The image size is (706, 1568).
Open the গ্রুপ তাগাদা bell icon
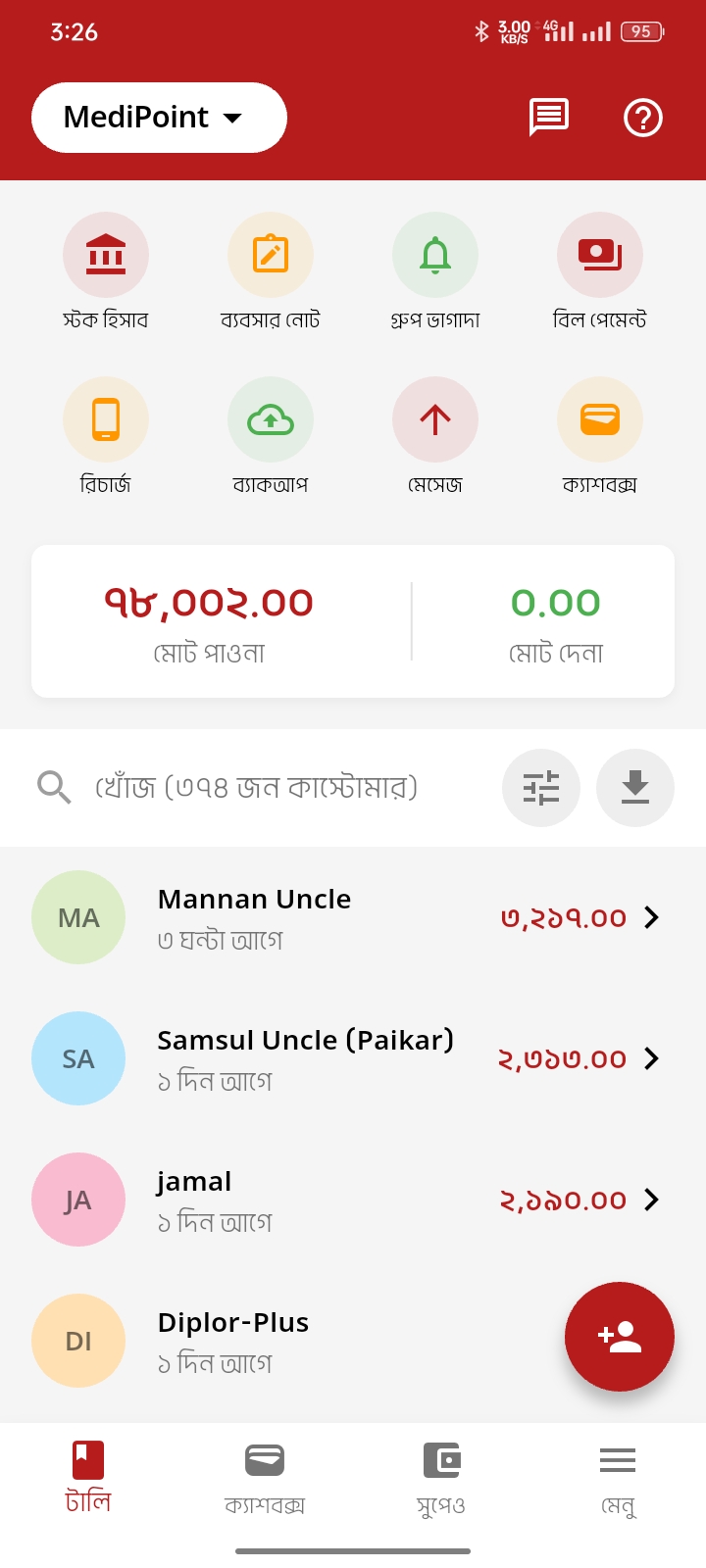(435, 253)
